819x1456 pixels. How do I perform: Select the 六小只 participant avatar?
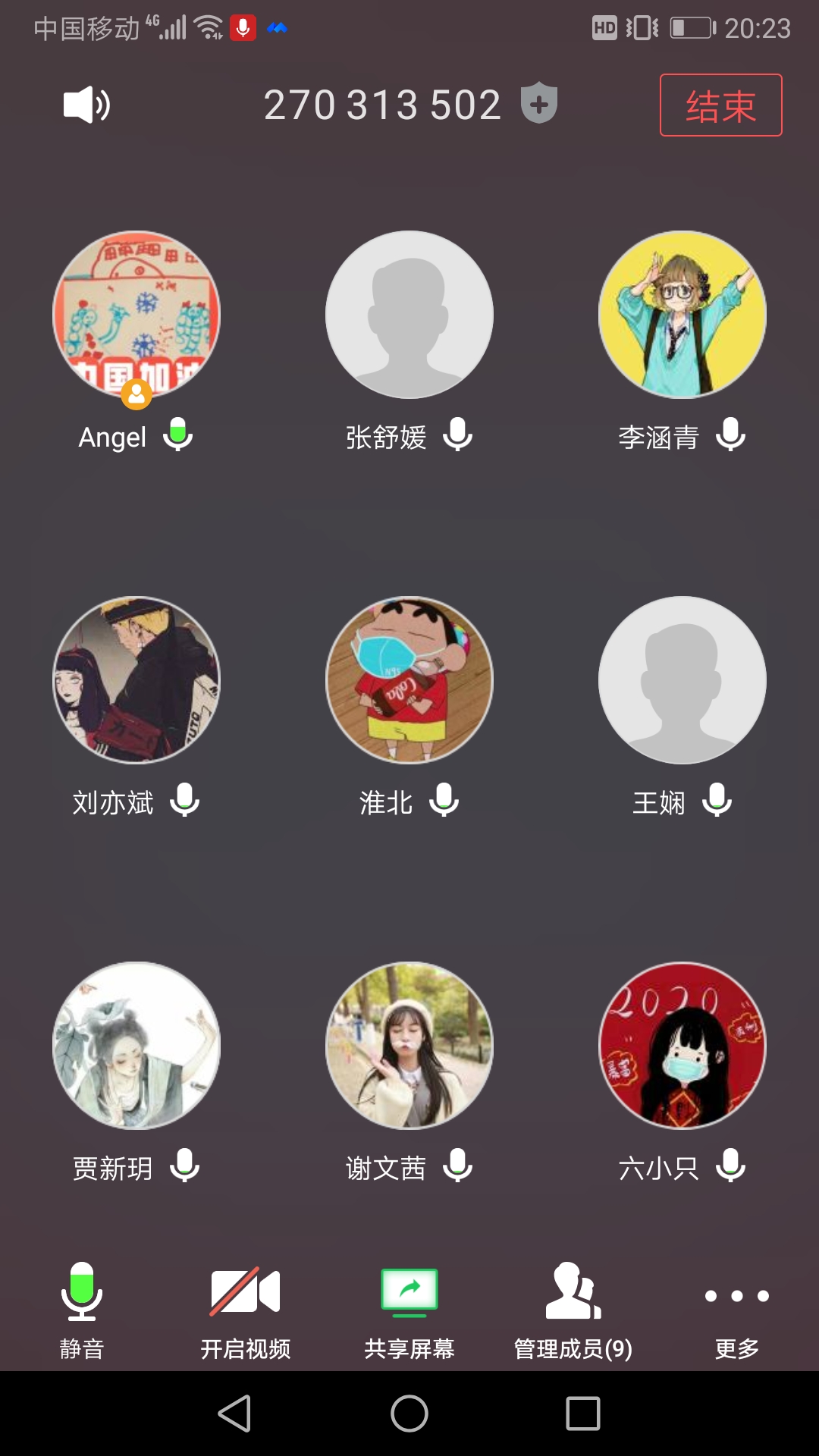[x=682, y=1046]
